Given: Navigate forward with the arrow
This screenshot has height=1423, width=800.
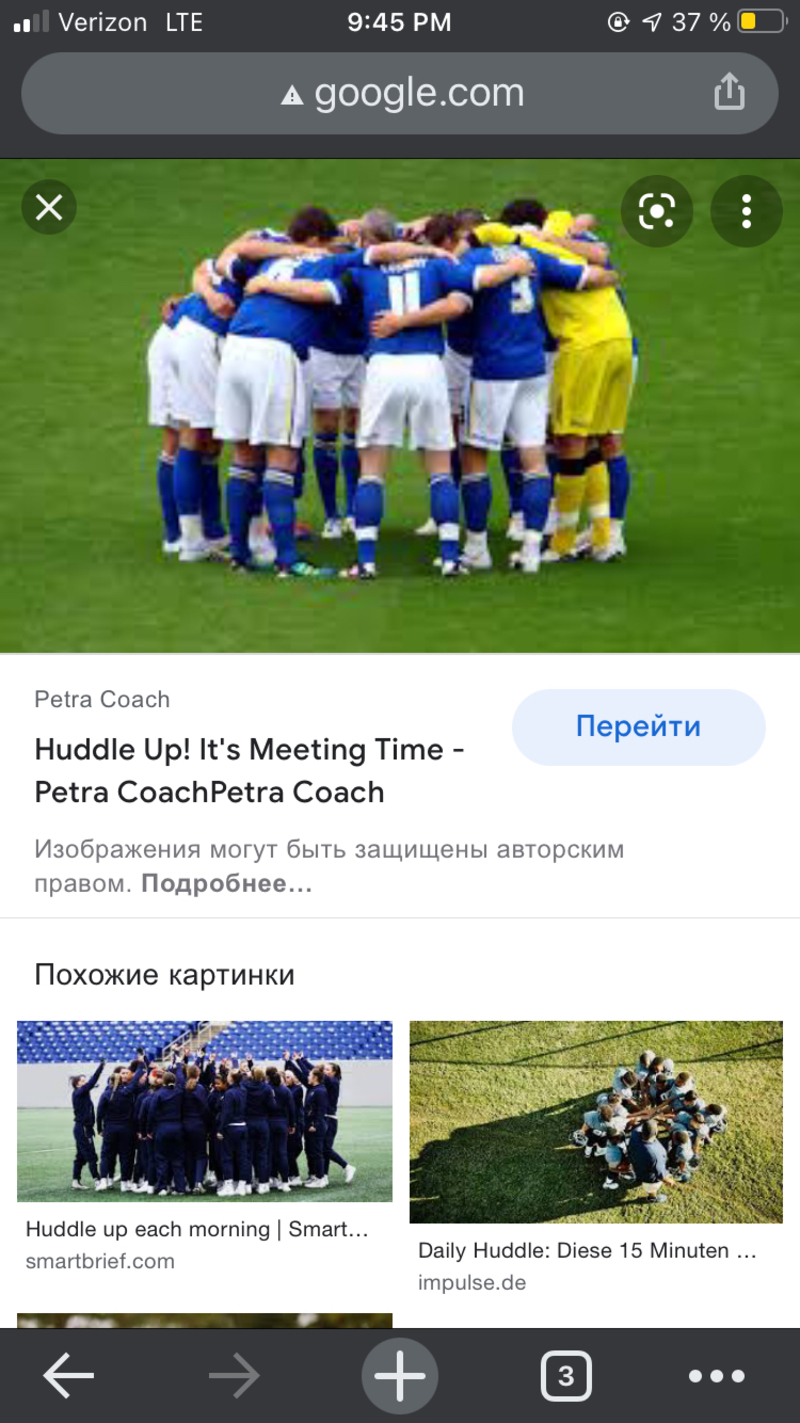Looking at the screenshot, I should point(233,1375).
